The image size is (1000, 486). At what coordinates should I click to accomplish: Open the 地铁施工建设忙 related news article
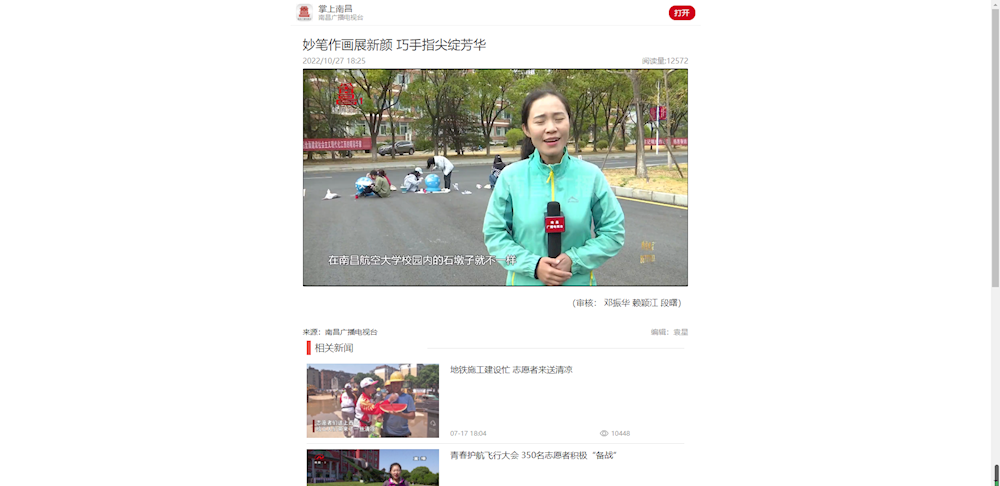pos(511,370)
